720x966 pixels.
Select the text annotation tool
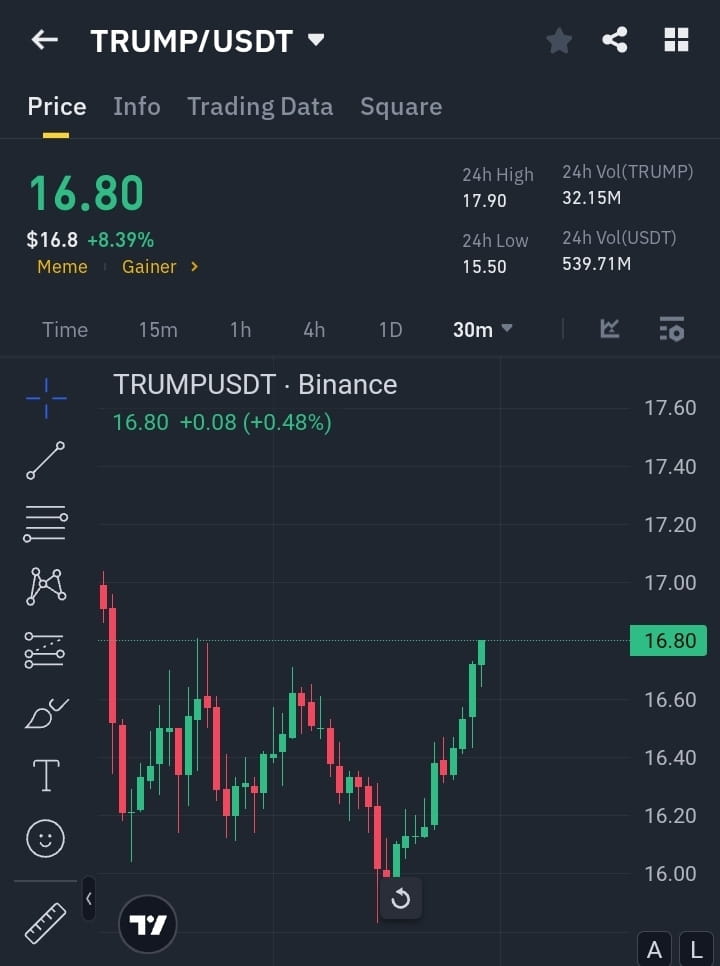[45, 775]
